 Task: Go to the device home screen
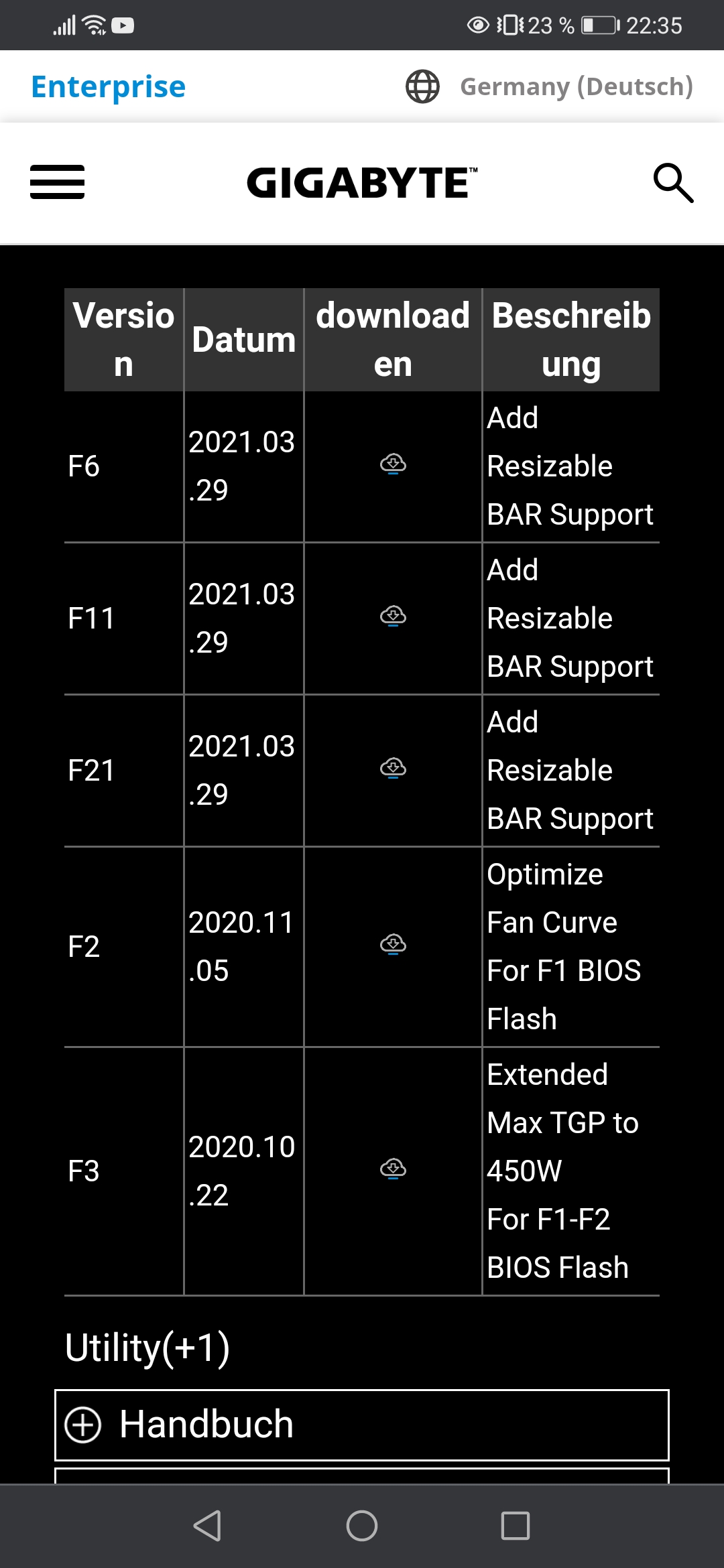(x=362, y=1526)
